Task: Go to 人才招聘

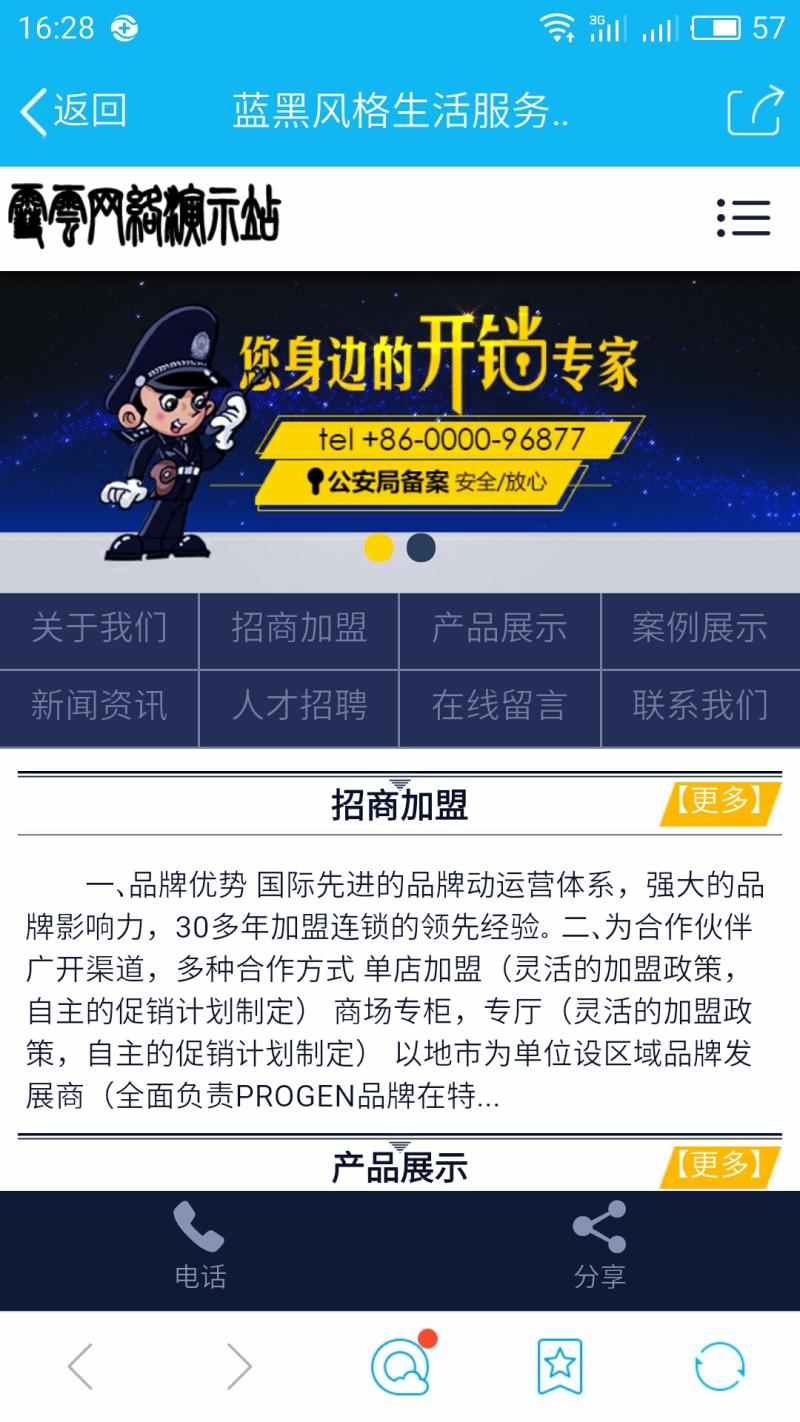Action: 299,707
